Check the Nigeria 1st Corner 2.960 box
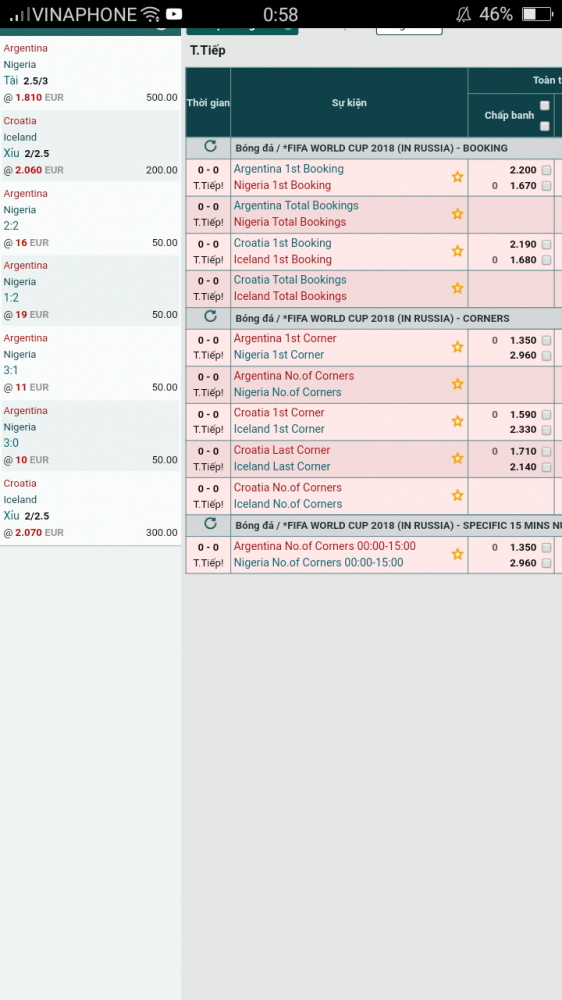This screenshot has width=562, height=1000. point(547,355)
